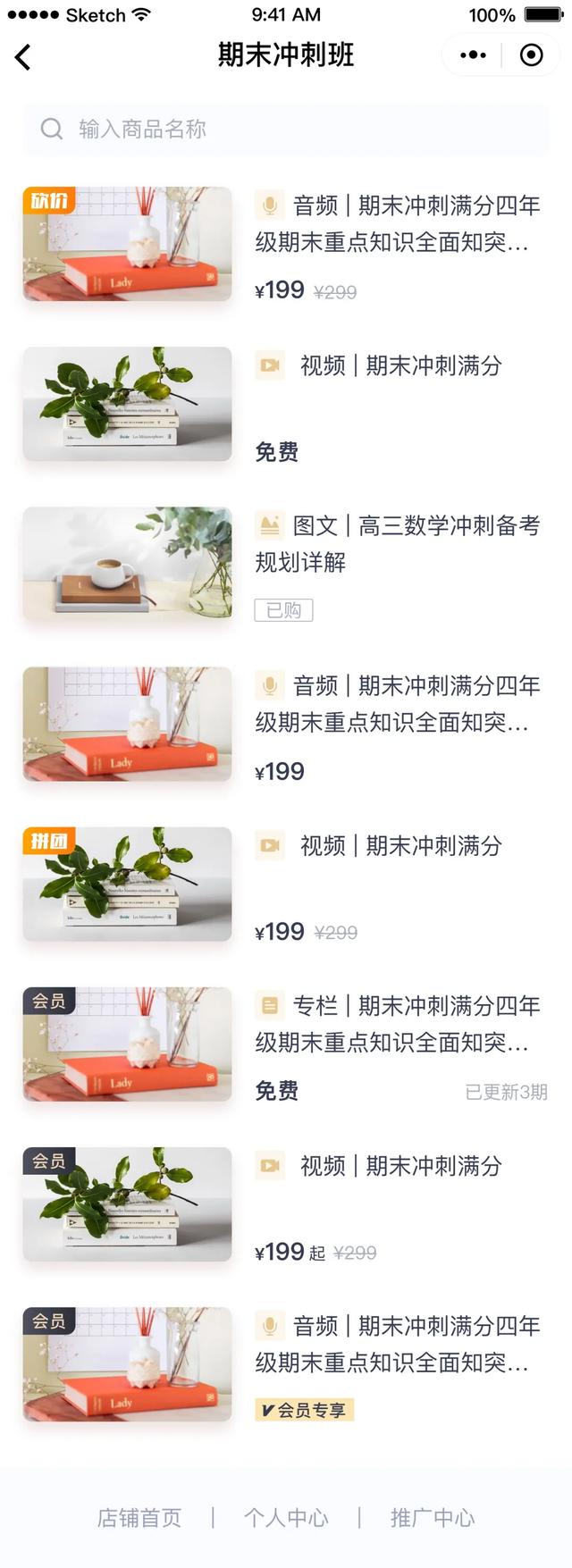Open the 会员专享 audio course
Image resolution: width=572 pixels, height=1568 pixels.
pyautogui.click(x=397, y=1344)
